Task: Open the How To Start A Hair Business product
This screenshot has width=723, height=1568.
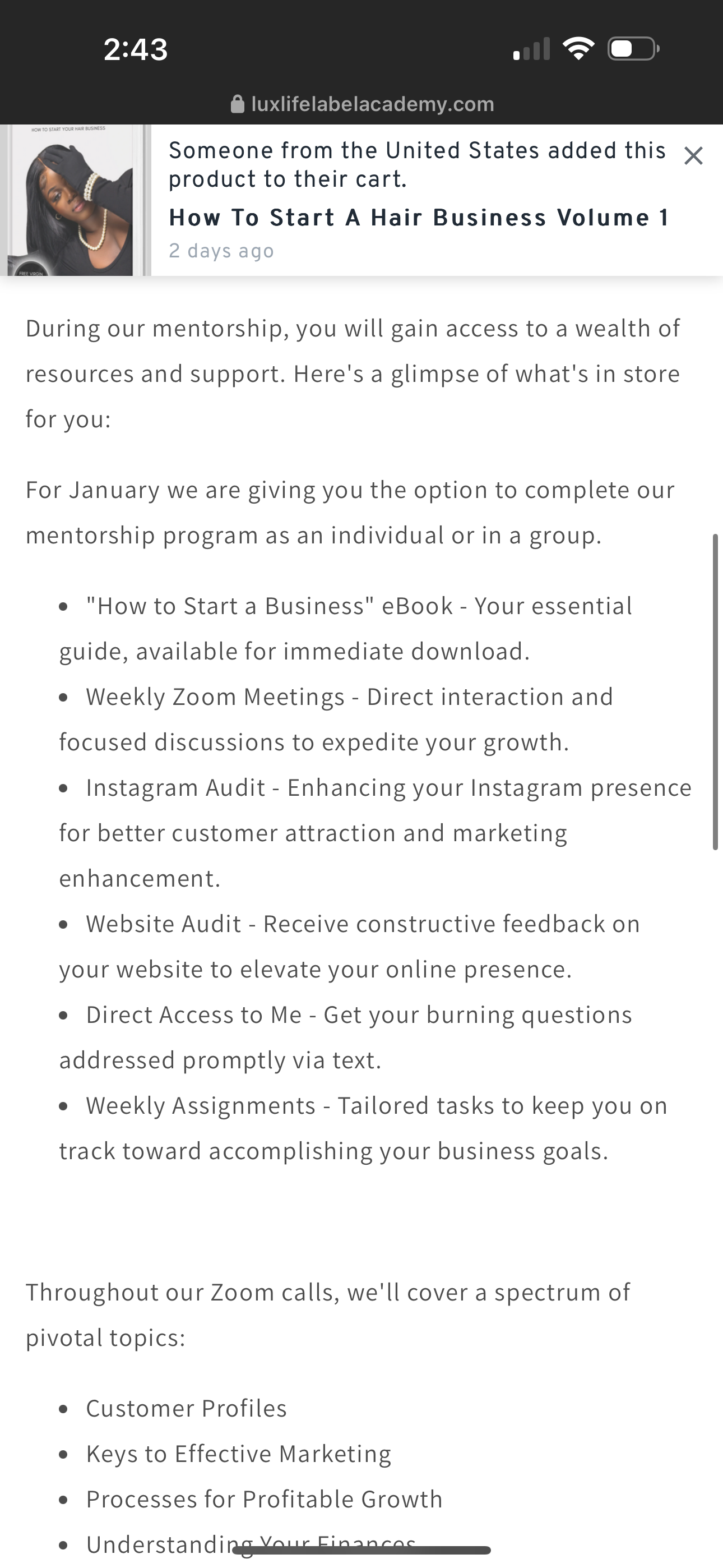Action: (x=418, y=217)
